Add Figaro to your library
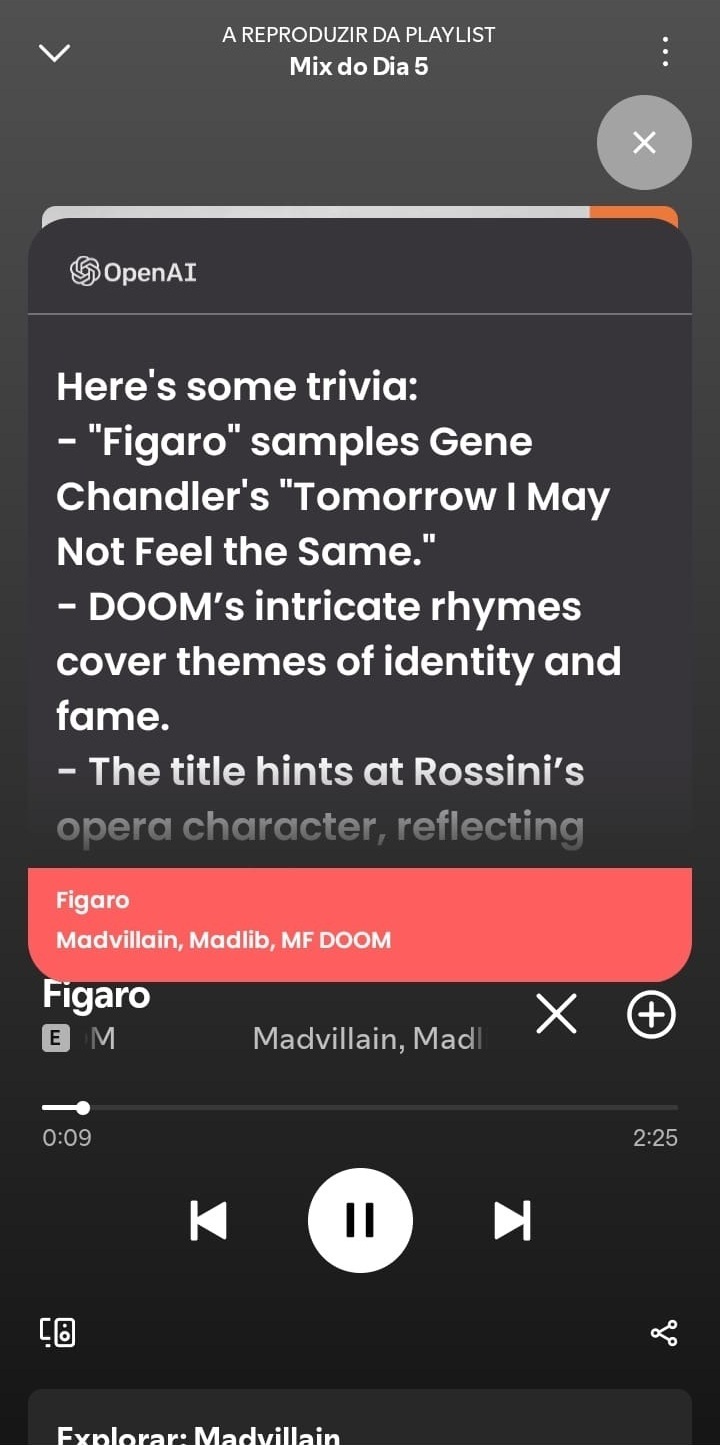This screenshot has height=1445, width=720. coord(651,1014)
